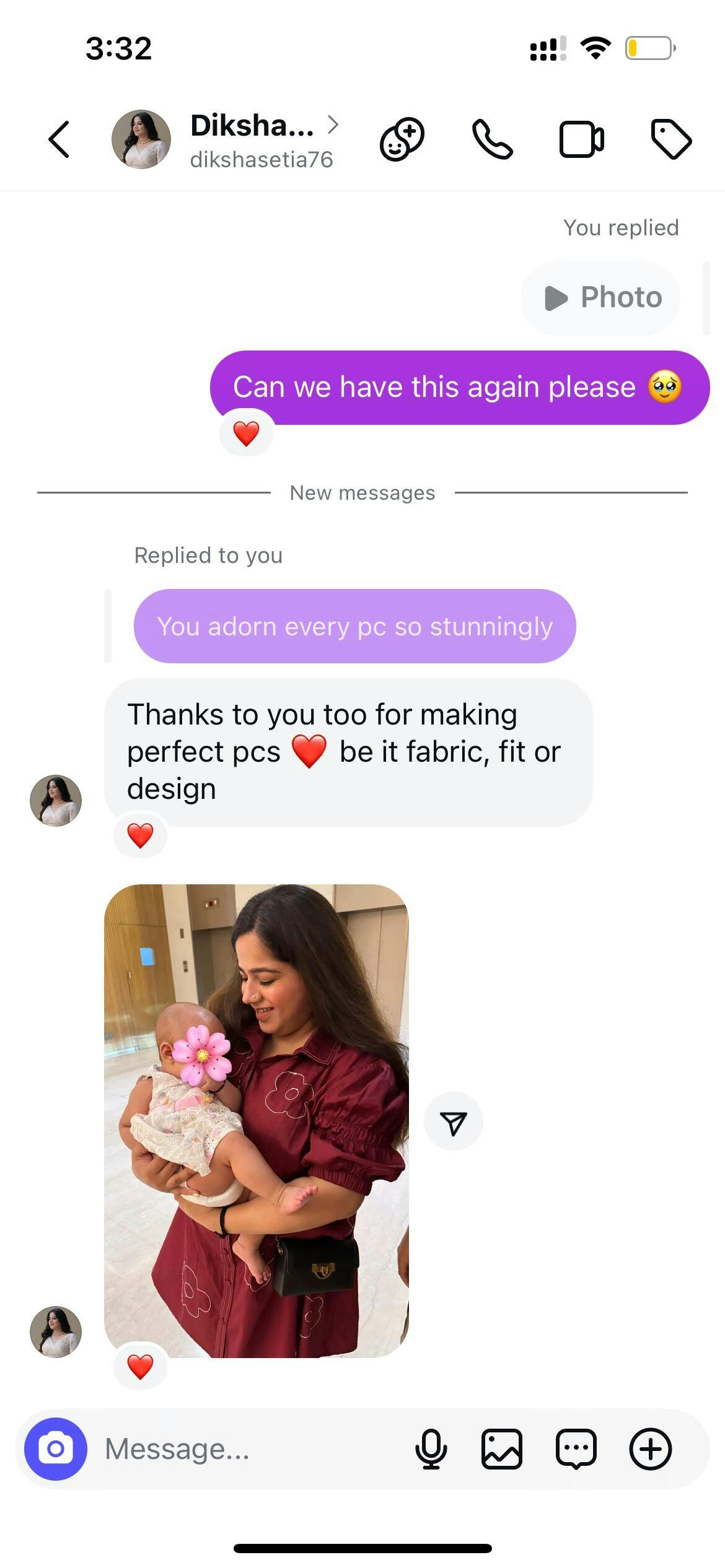This screenshot has height=1568, width=725.
Task: Pick an image from the gallery
Action: (x=501, y=1449)
